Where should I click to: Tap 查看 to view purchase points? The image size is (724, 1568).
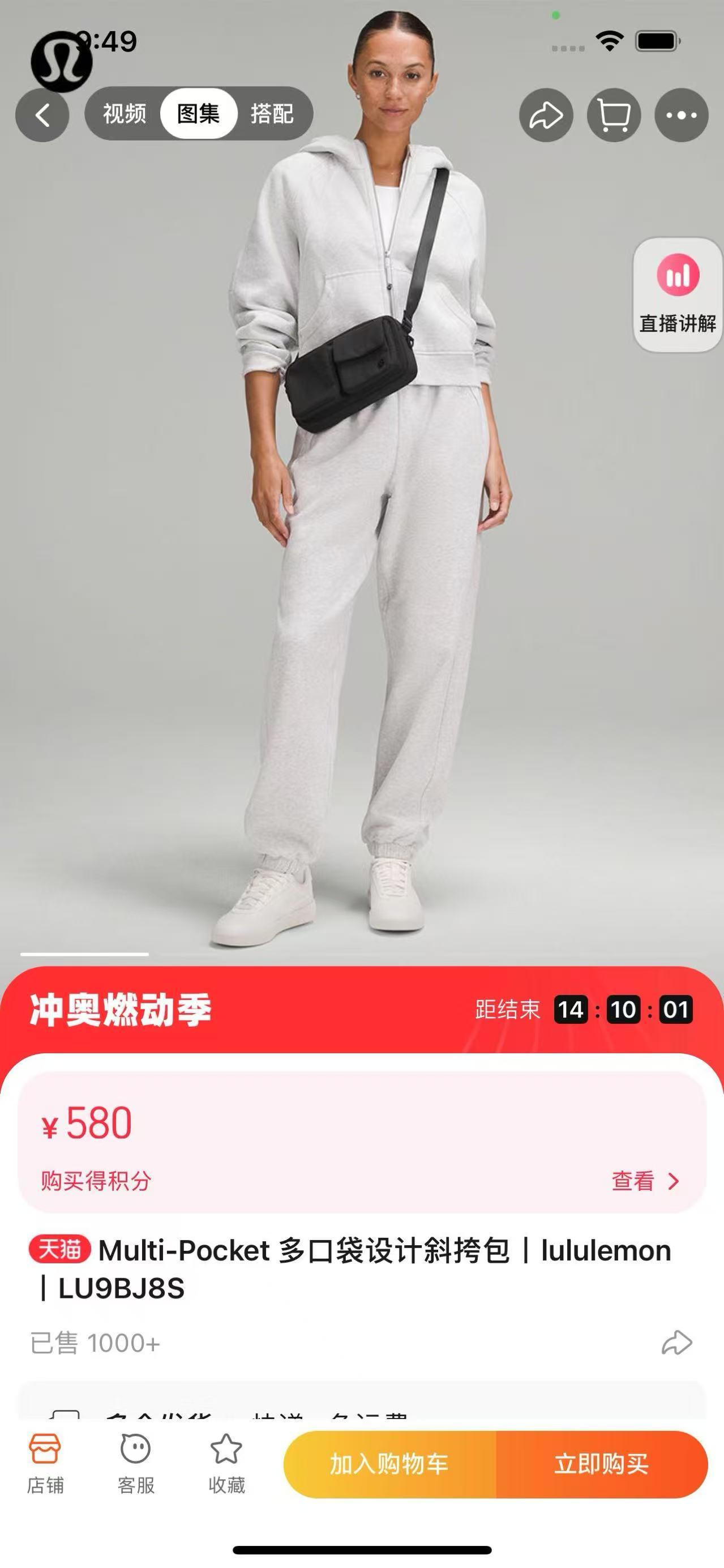[x=644, y=1181]
